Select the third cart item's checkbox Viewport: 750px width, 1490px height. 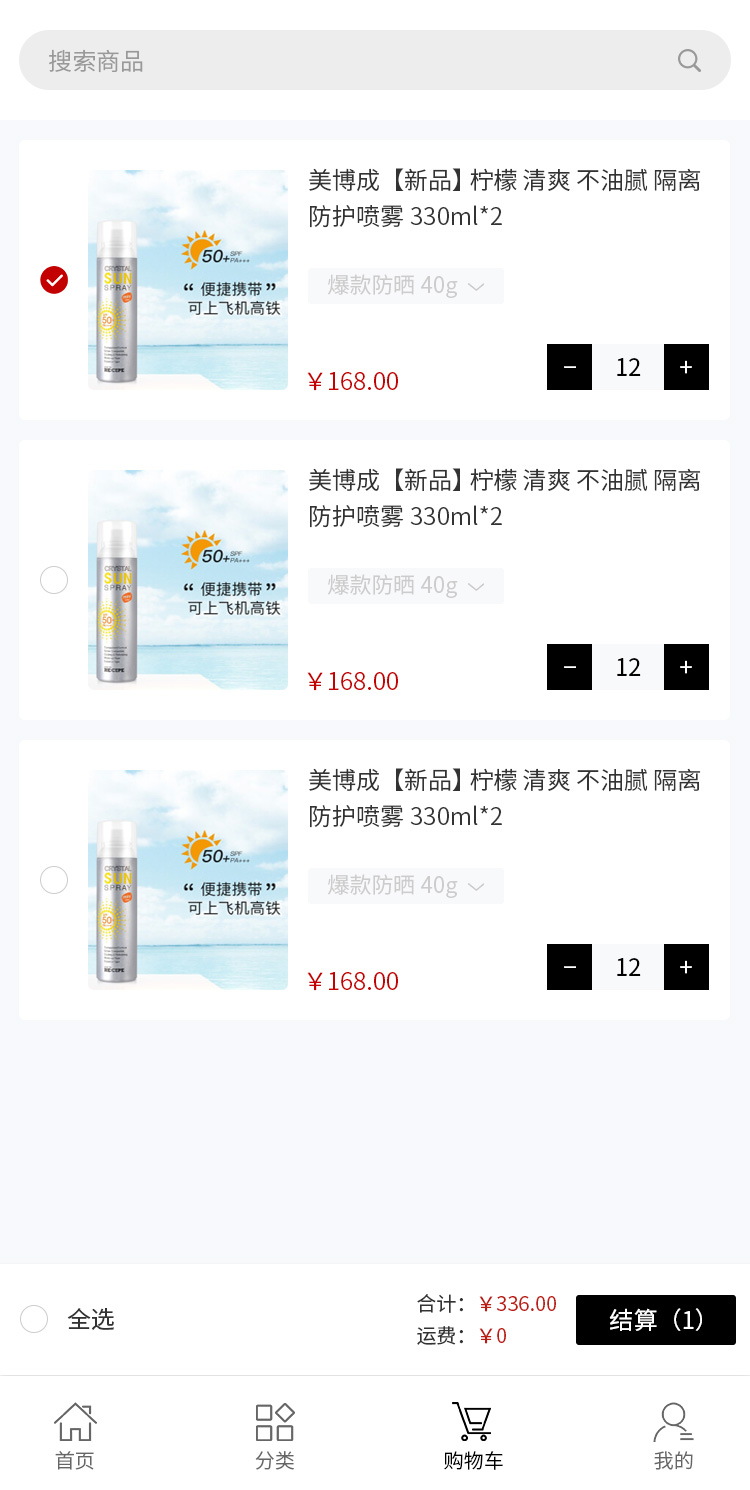pyautogui.click(x=54, y=880)
